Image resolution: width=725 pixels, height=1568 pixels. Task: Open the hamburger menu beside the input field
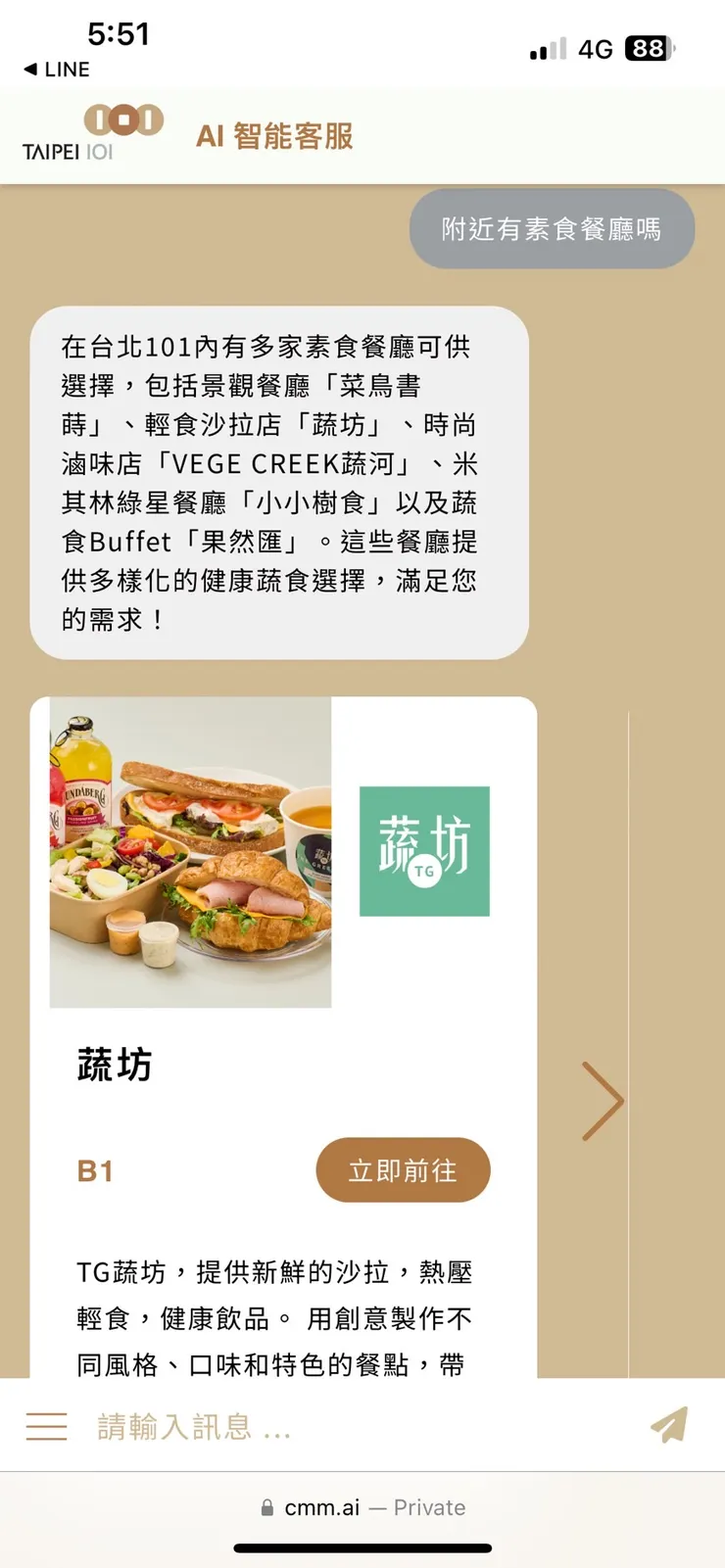46,1426
